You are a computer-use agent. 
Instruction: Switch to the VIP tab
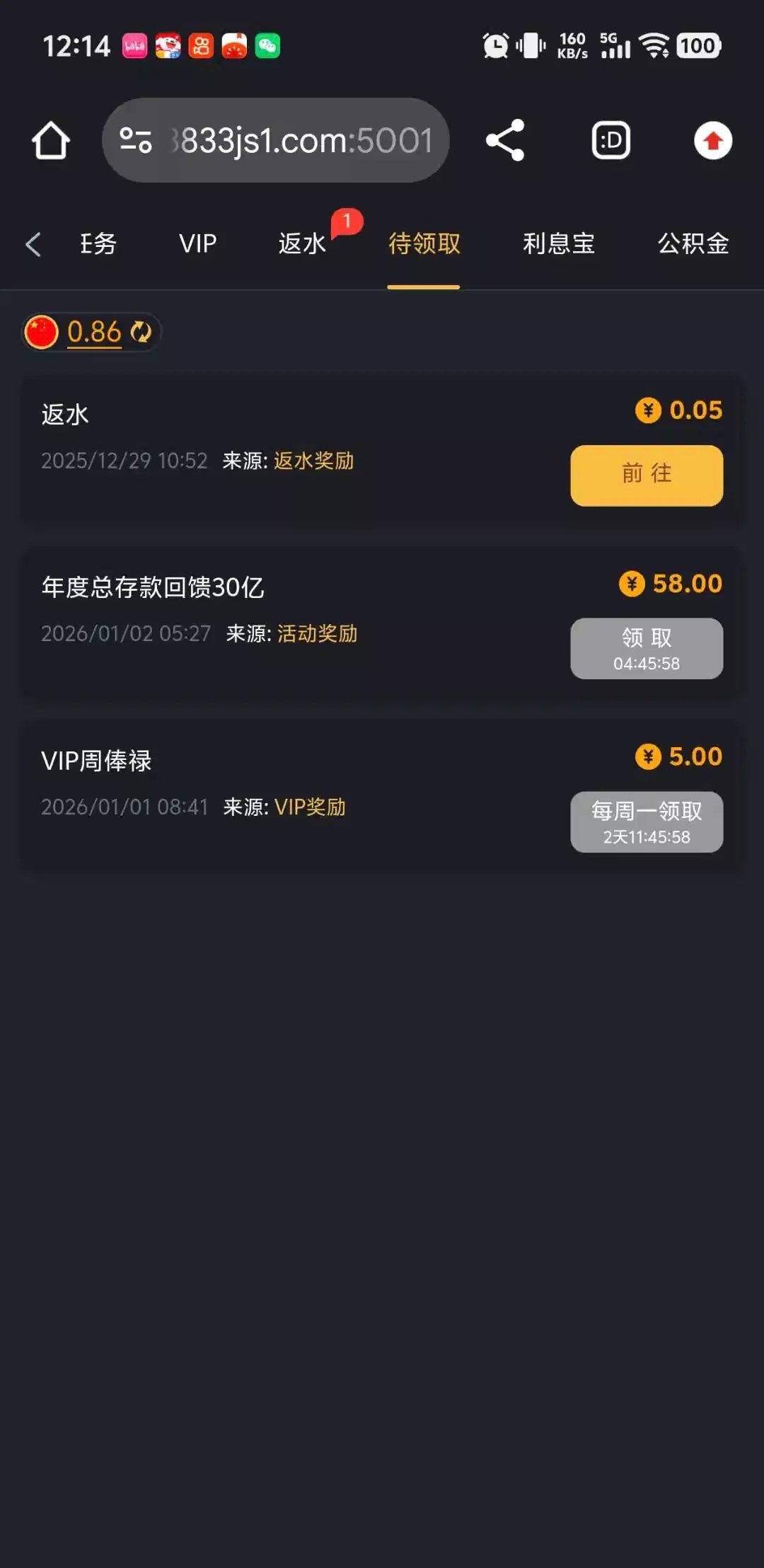pos(197,244)
